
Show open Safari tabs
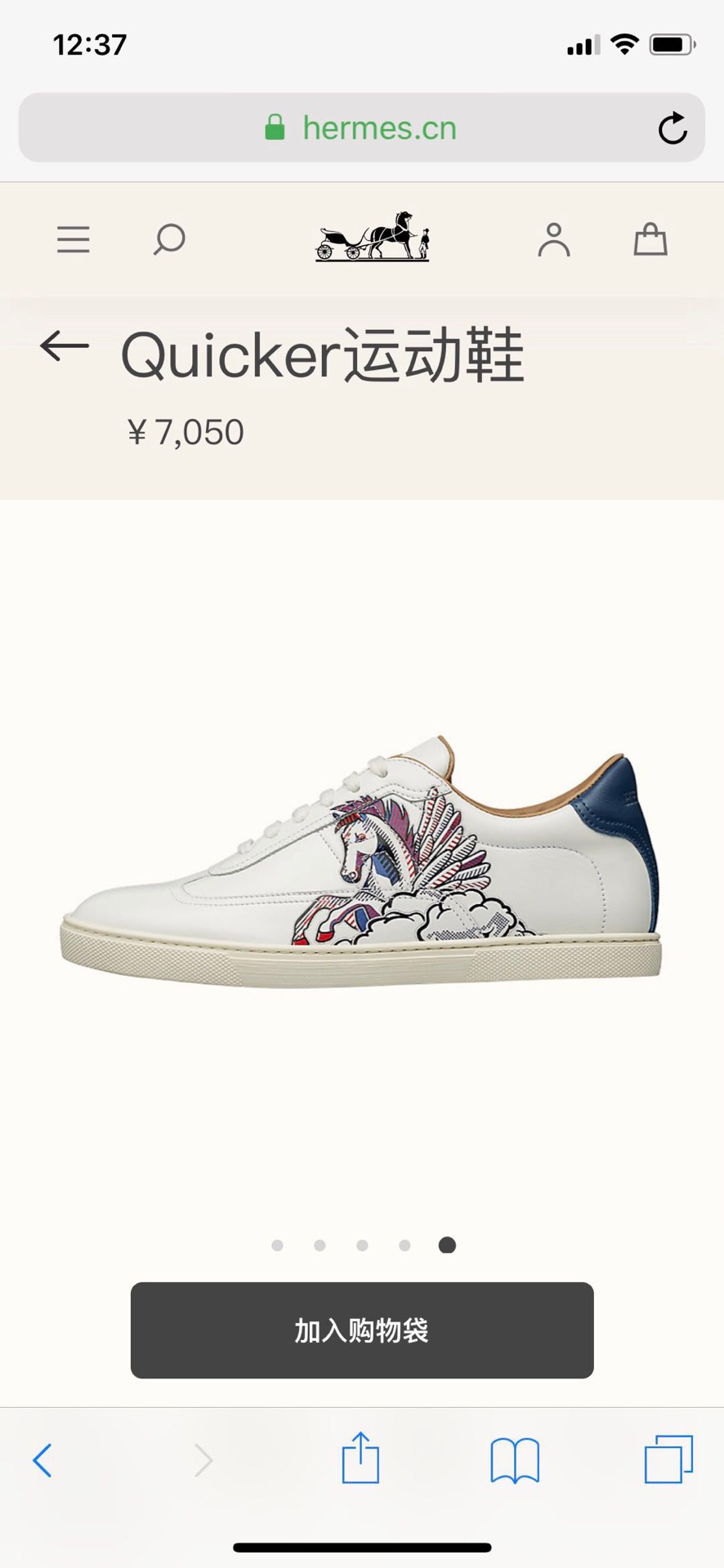(x=668, y=1459)
